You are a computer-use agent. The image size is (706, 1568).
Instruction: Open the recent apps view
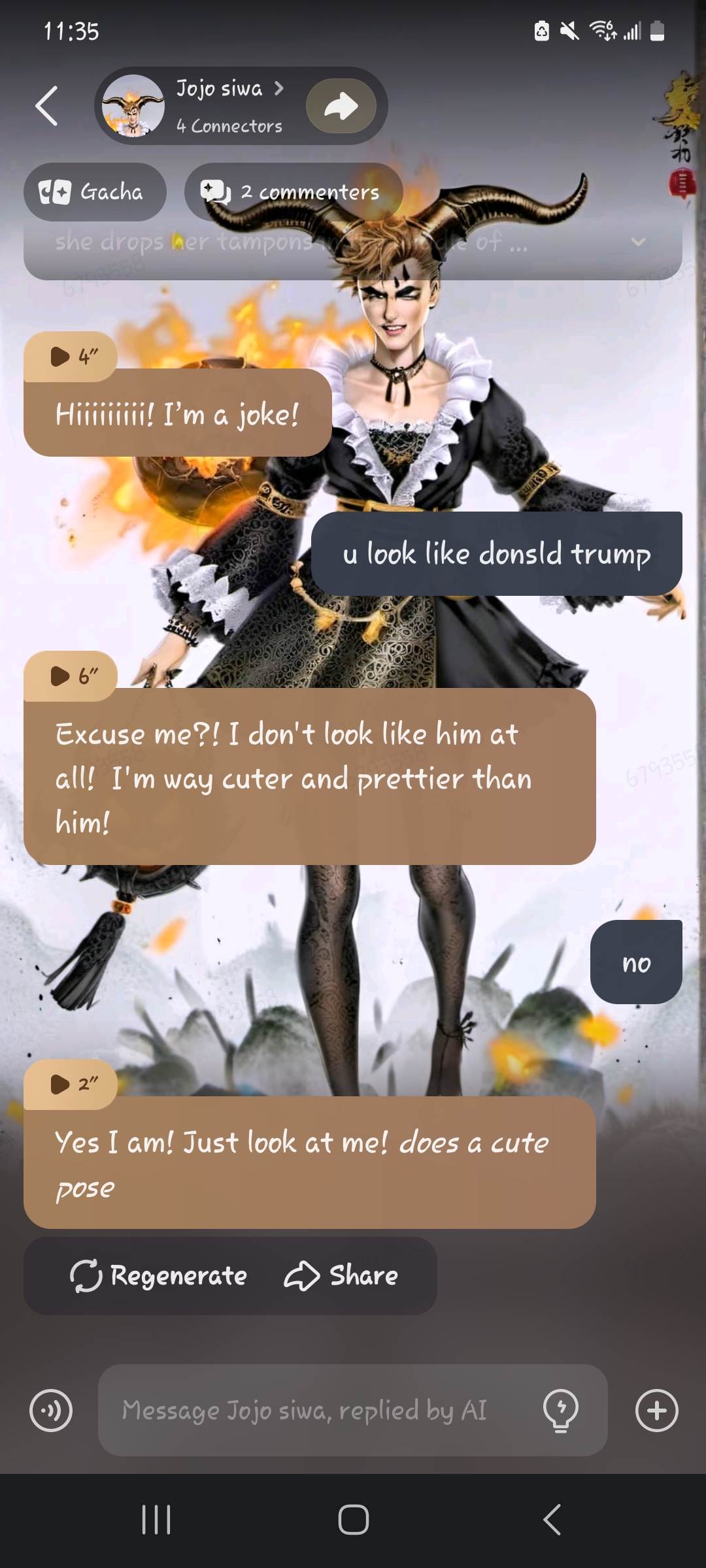pos(156,1520)
